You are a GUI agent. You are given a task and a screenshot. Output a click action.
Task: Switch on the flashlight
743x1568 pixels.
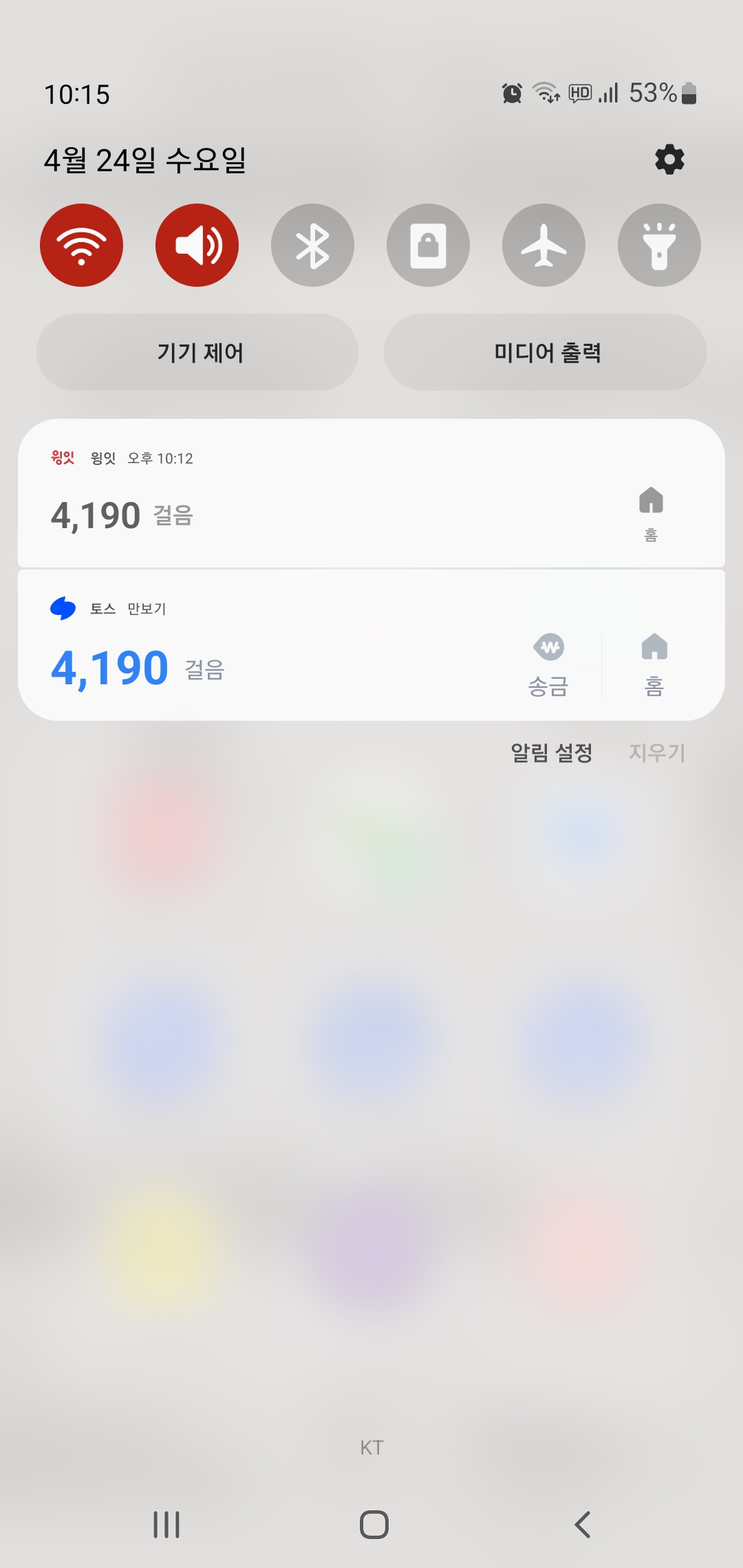tap(659, 246)
